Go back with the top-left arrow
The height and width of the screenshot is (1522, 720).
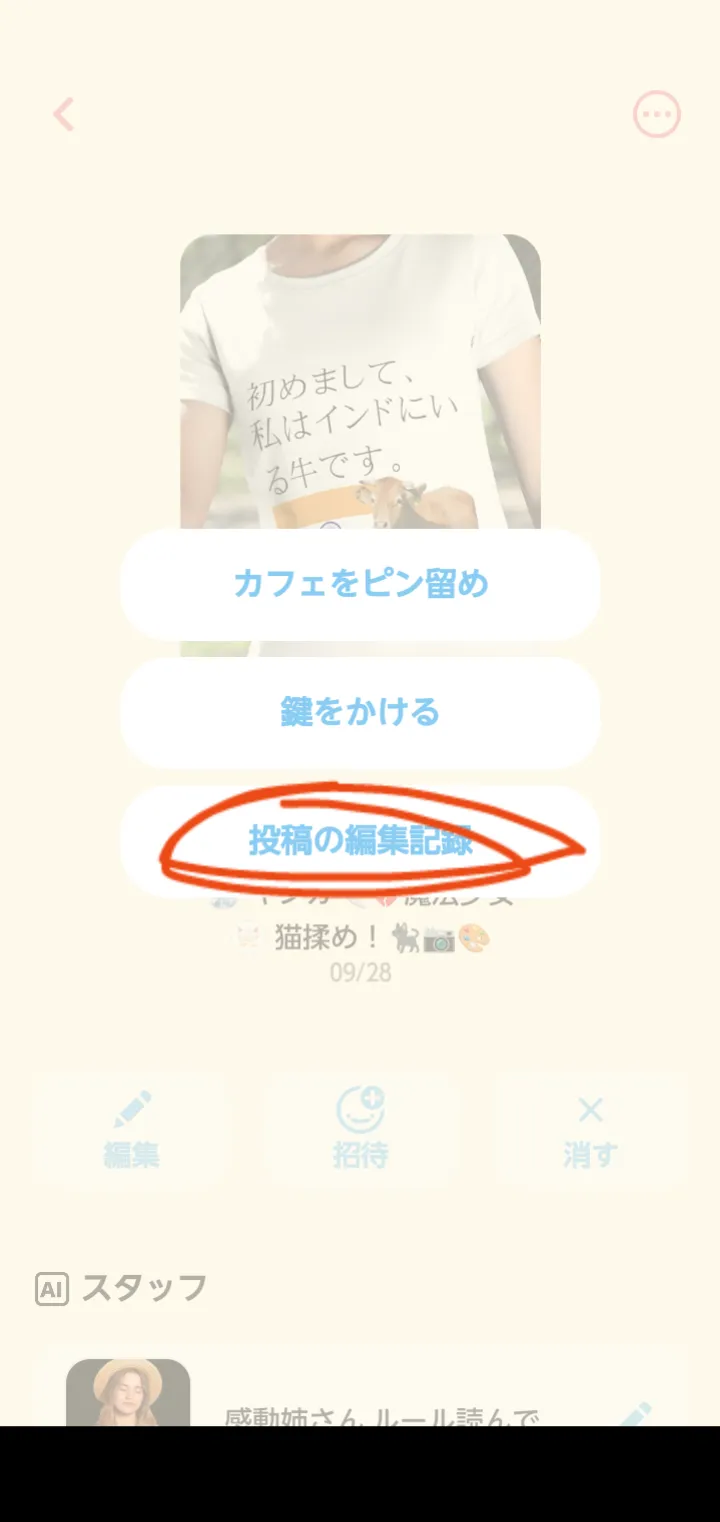point(64,115)
